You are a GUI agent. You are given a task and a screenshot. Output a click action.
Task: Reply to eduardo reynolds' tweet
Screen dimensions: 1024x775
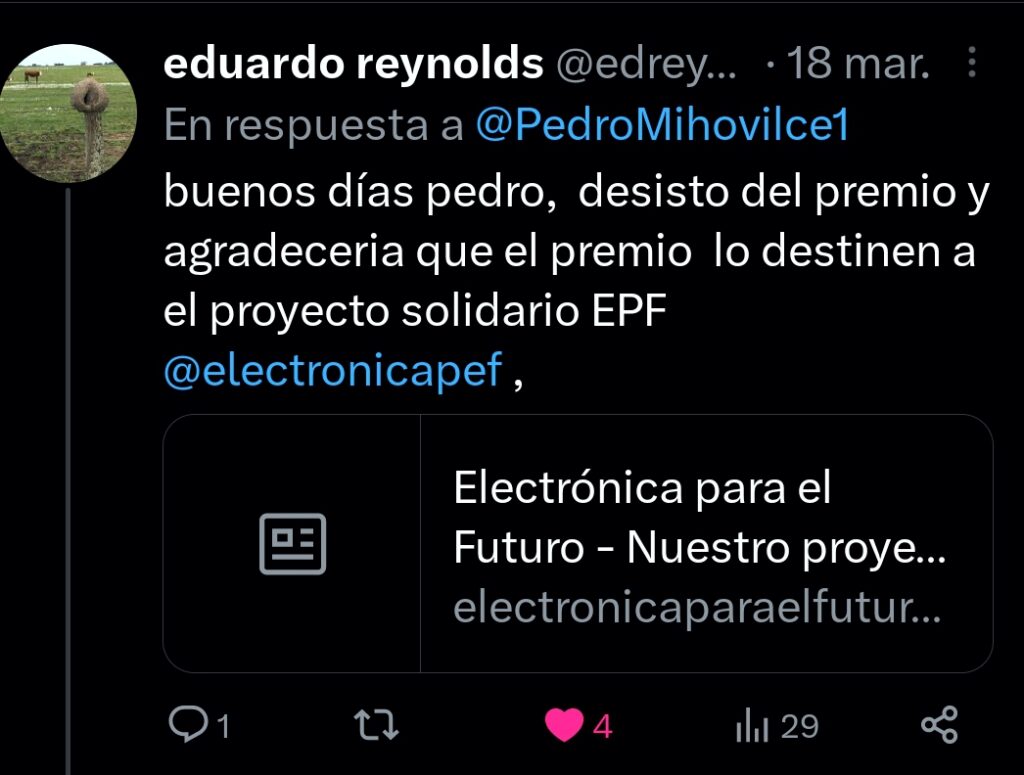pos(188,725)
